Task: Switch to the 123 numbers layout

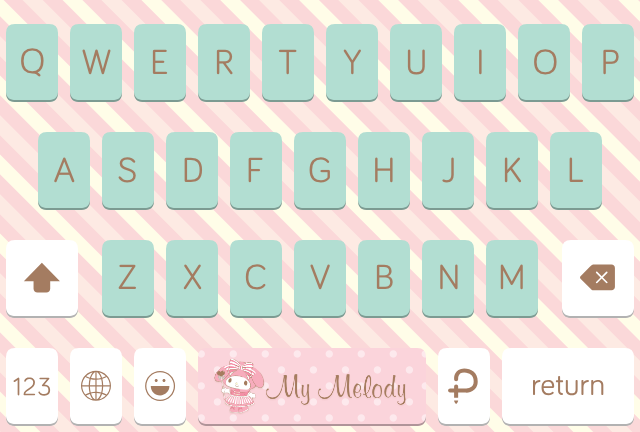Action: 32,386
